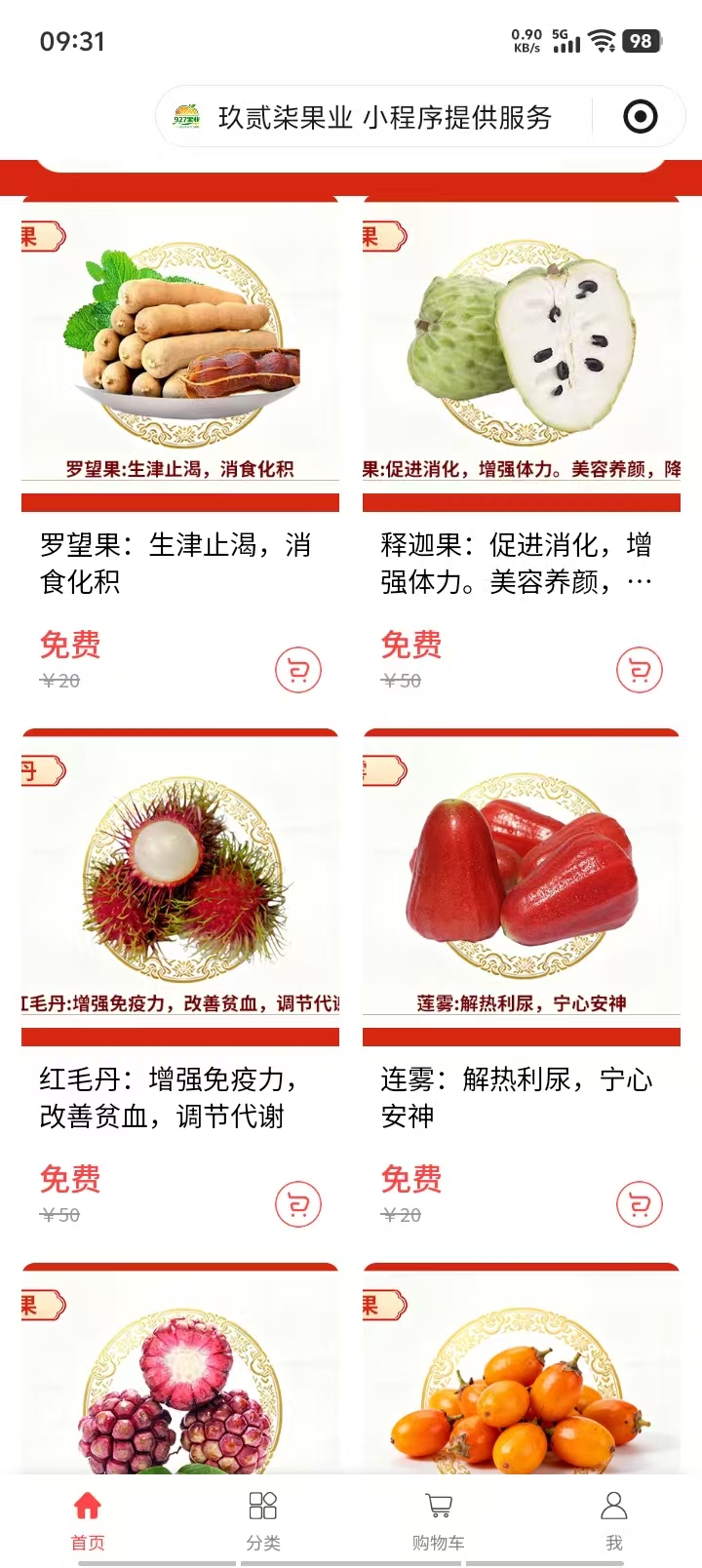Open the 罗望果 product card
Image resolution: width=702 pixels, height=1568 pixels.
click(x=180, y=351)
